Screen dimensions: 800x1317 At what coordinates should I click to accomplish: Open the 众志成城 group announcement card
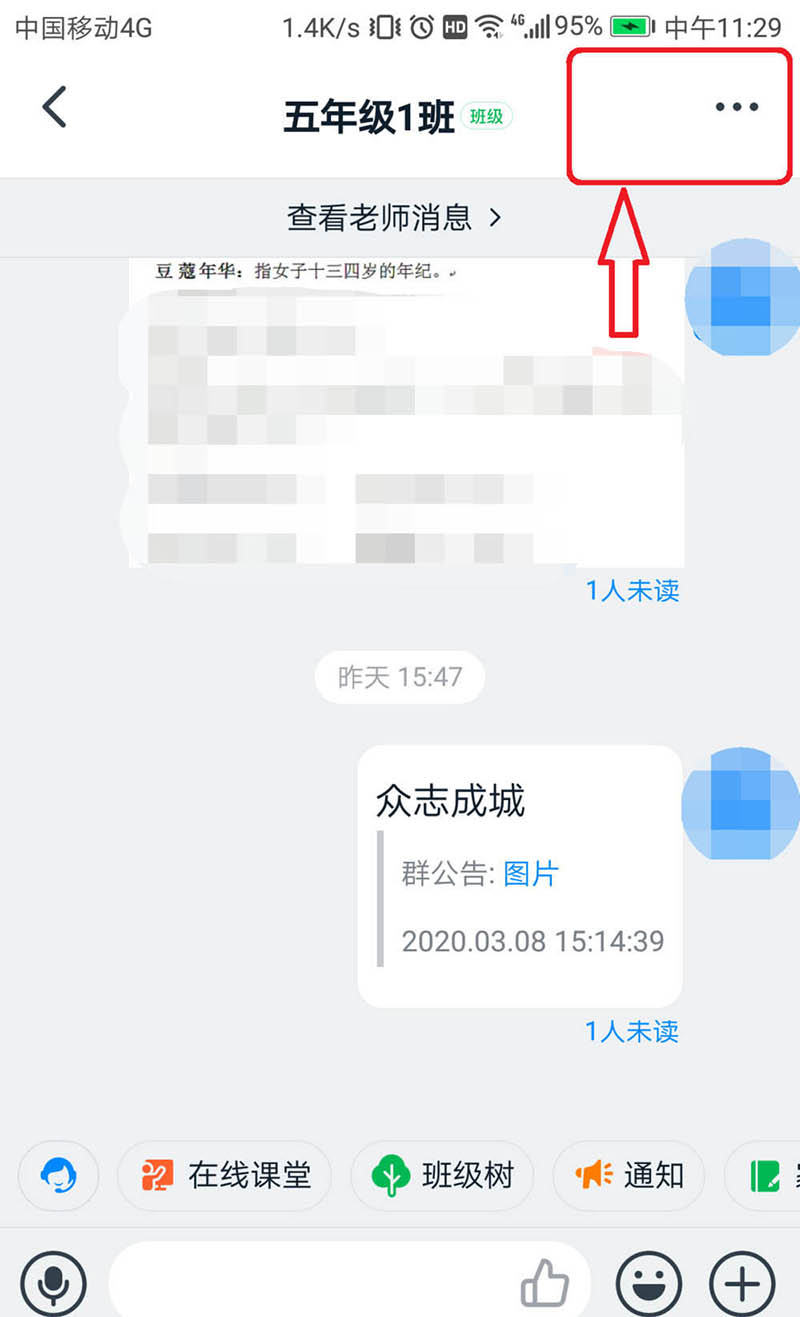tap(519, 875)
